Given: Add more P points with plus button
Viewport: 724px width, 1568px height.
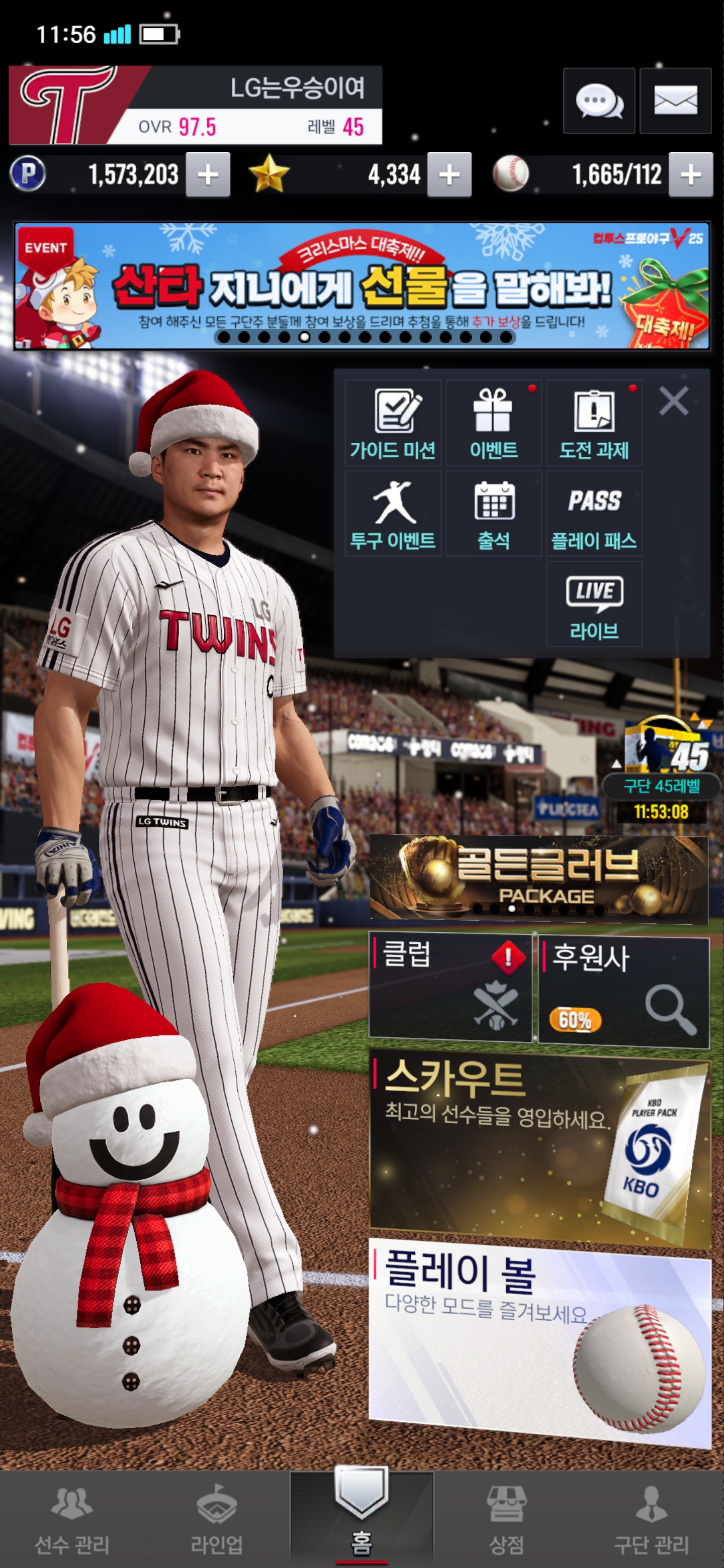Looking at the screenshot, I should pyautogui.click(x=208, y=175).
